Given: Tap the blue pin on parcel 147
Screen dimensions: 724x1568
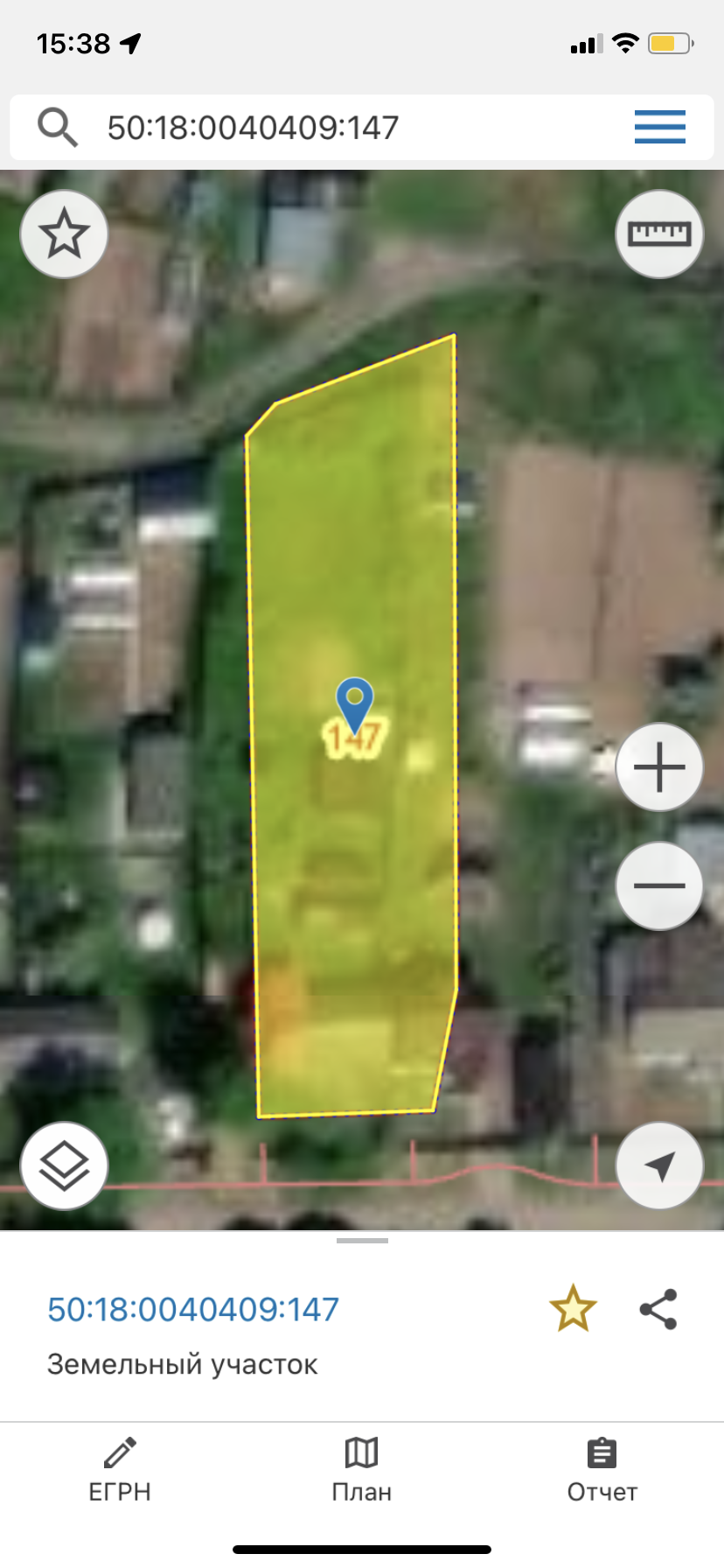Looking at the screenshot, I should (354, 702).
